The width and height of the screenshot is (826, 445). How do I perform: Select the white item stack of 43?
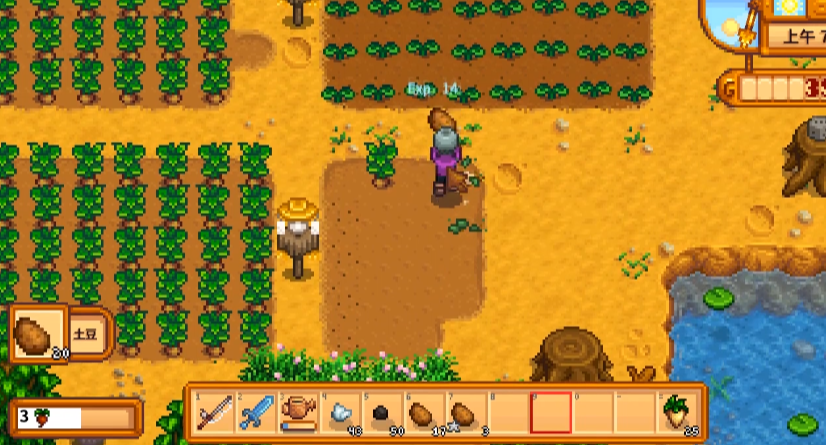(337, 412)
